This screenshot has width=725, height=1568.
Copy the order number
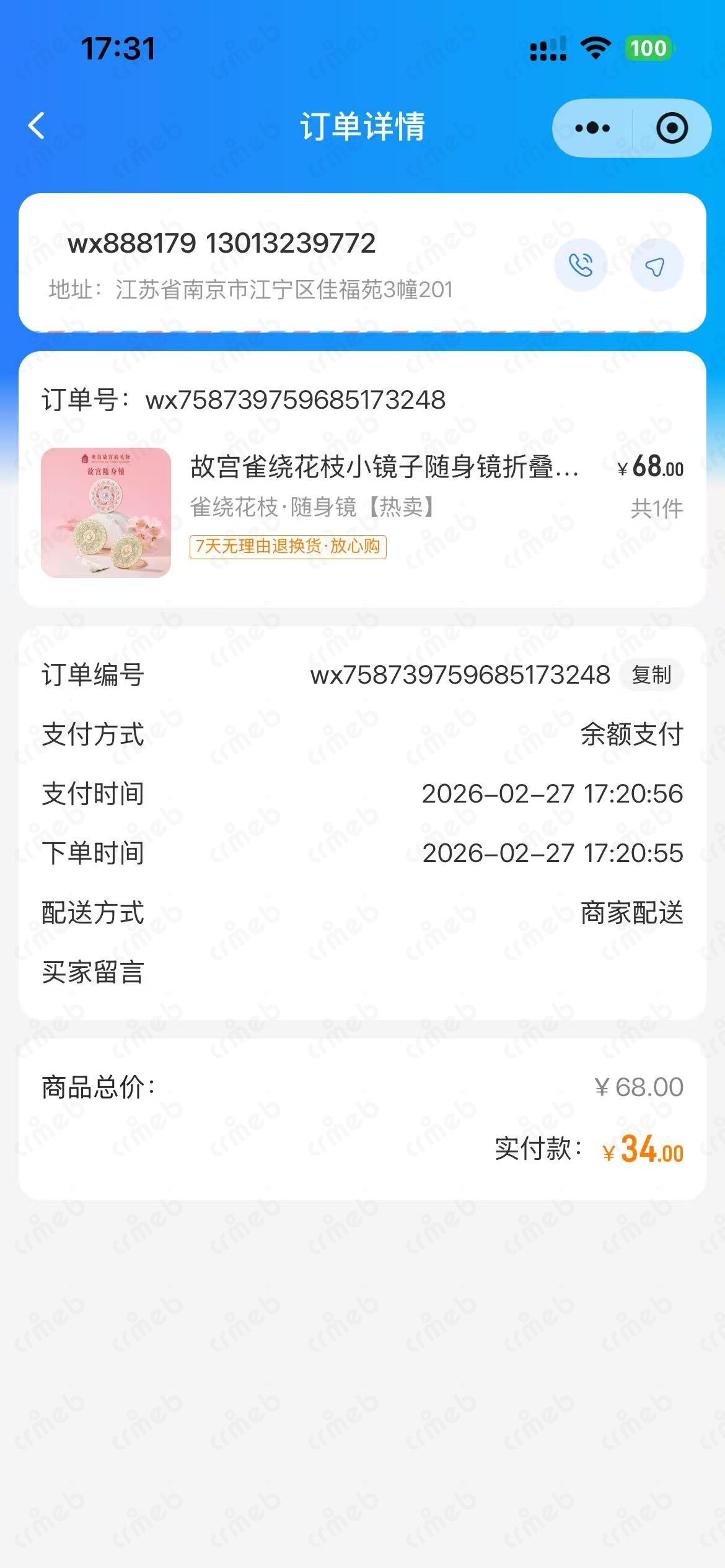click(x=651, y=675)
